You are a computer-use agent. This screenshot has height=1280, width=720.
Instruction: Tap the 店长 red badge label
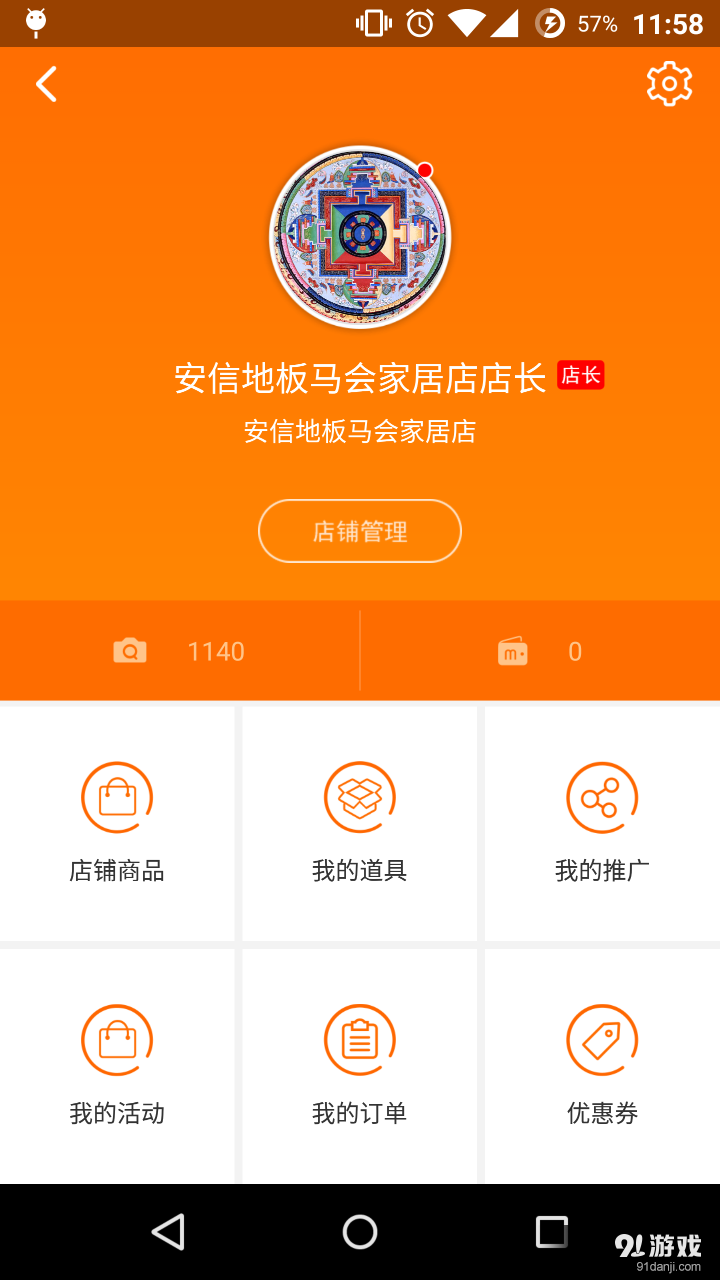[x=581, y=375]
